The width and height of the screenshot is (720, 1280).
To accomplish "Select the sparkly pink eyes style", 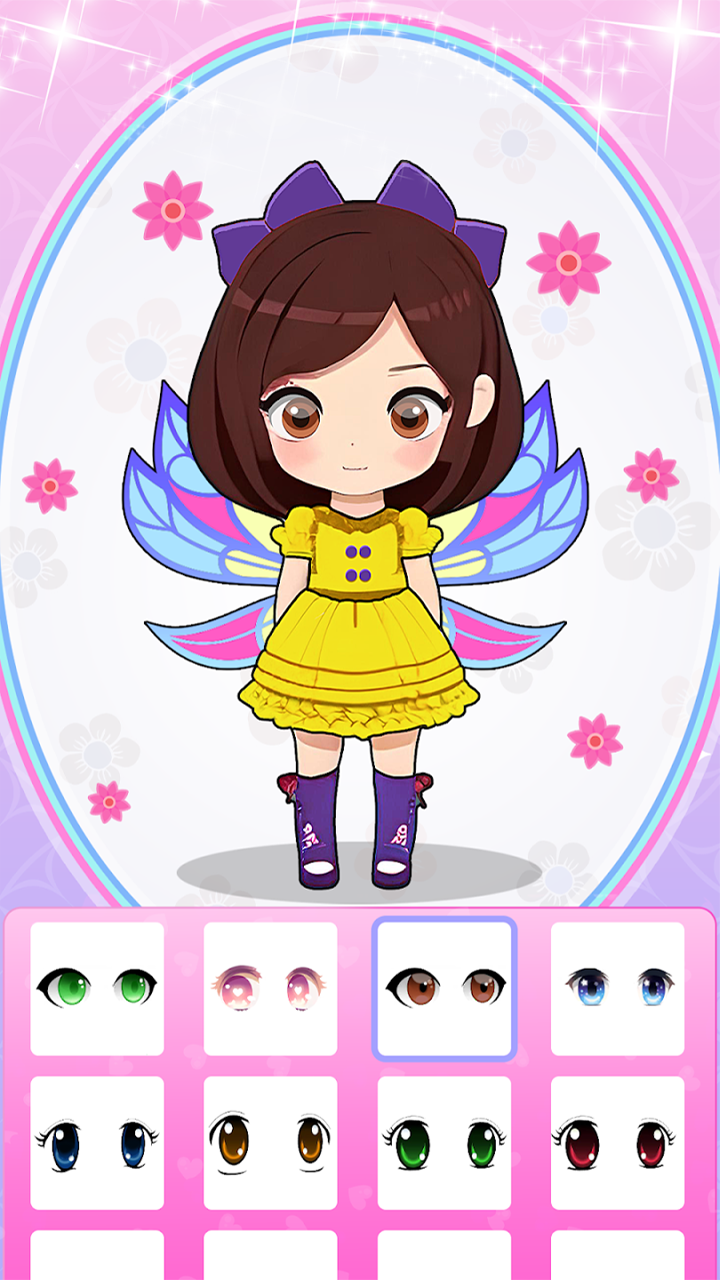I will (x=270, y=988).
